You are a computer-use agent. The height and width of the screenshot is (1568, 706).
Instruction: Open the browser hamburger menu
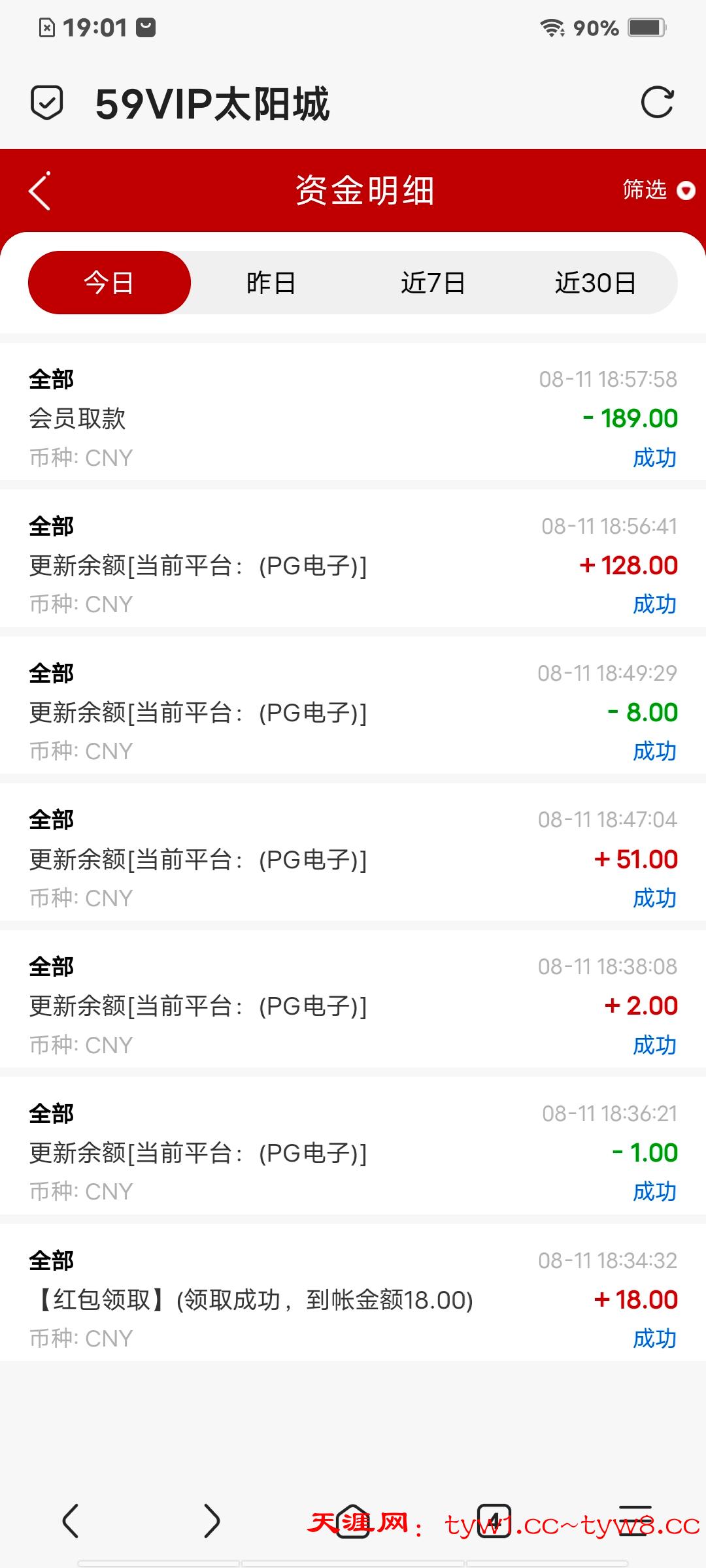[634, 1520]
